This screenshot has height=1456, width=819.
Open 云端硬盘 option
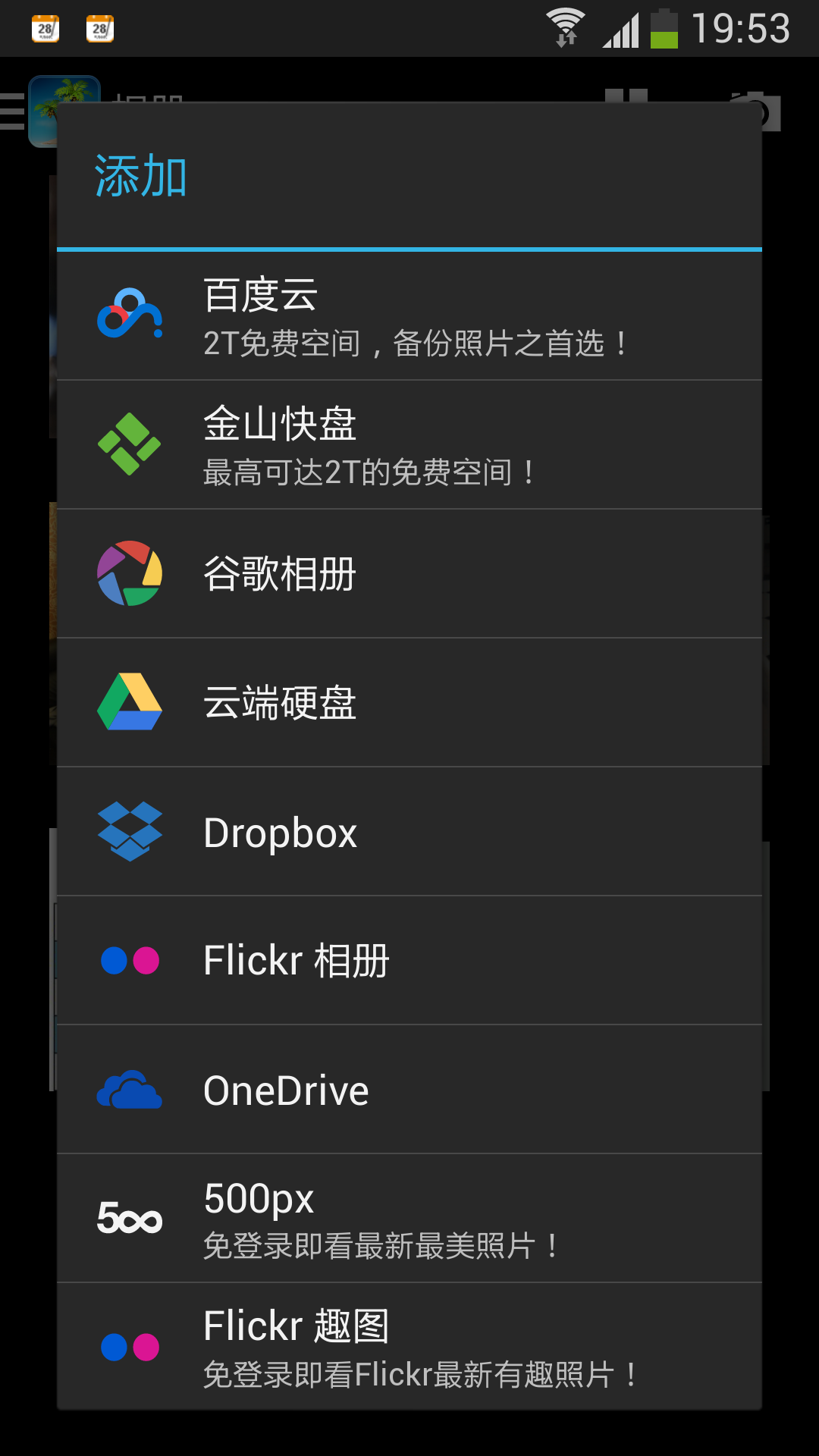click(409, 702)
